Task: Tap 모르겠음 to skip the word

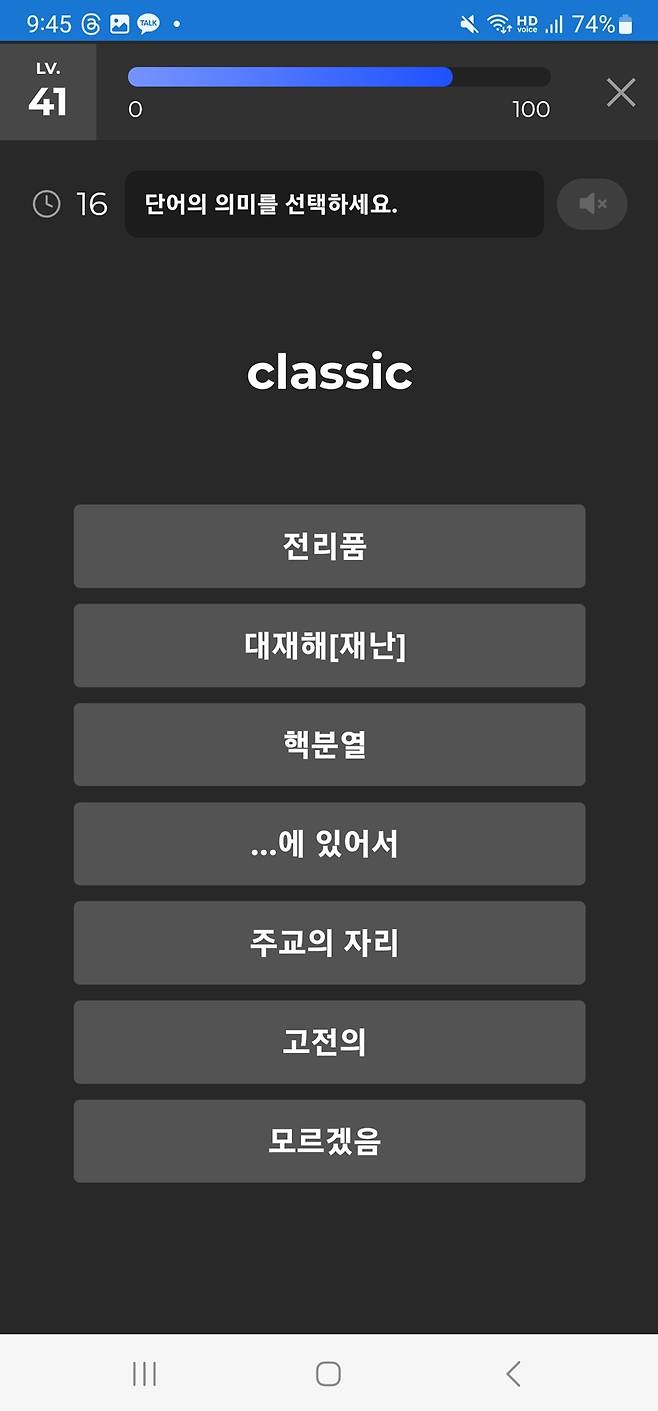Action: [x=329, y=1141]
